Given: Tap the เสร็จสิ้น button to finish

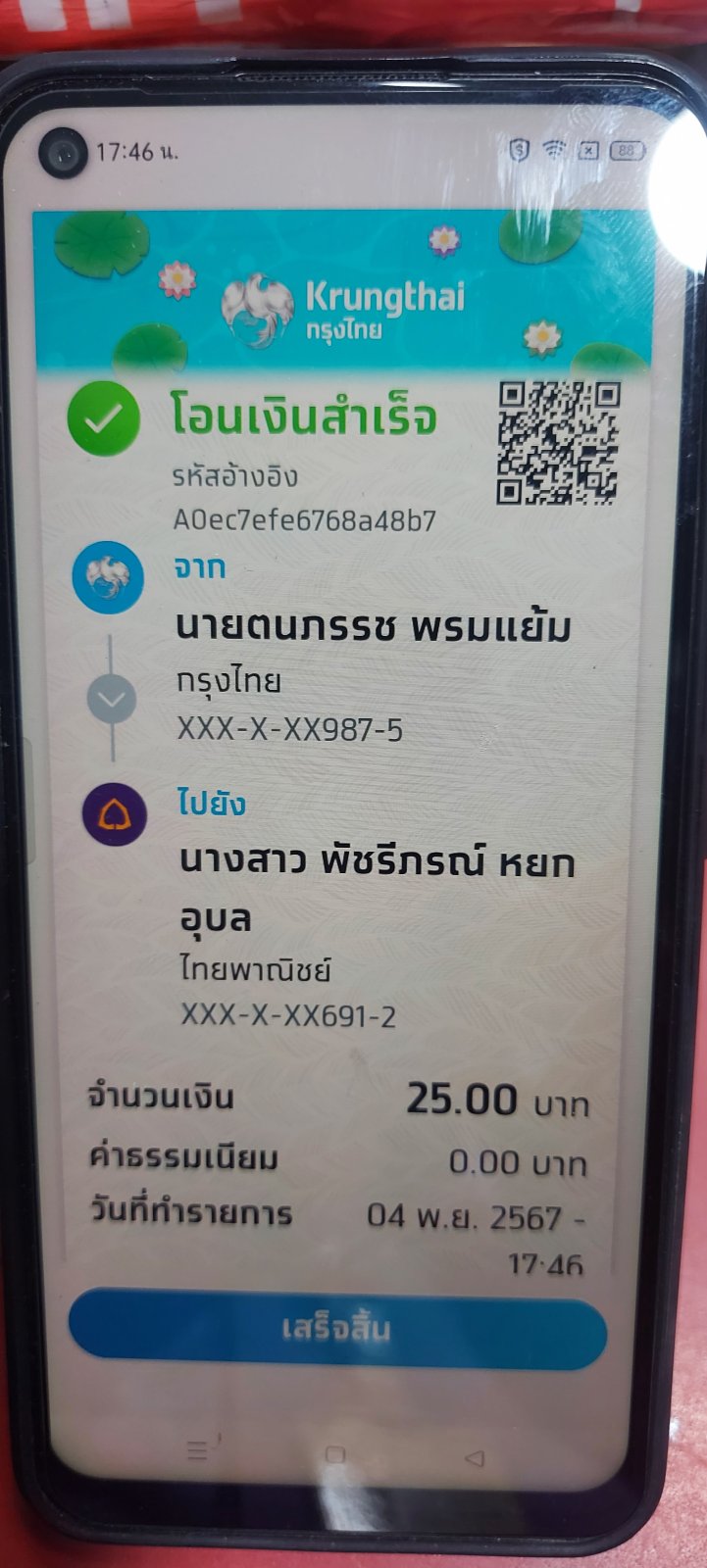Looking at the screenshot, I should coord(337,1329).
